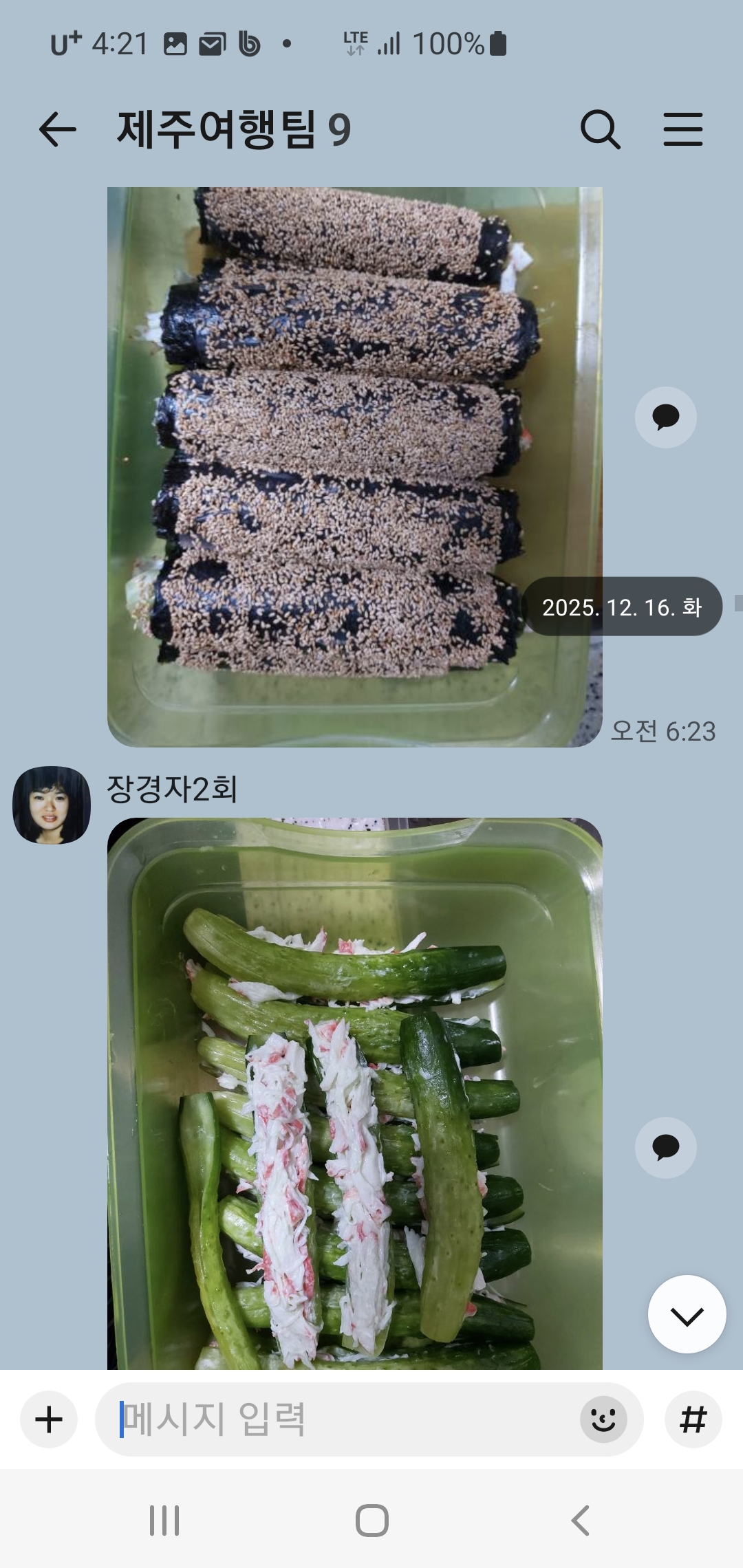The image size is (743, 1568).
Task: View 장경자2회's profile picture
Action: click(x=52, y=805)
